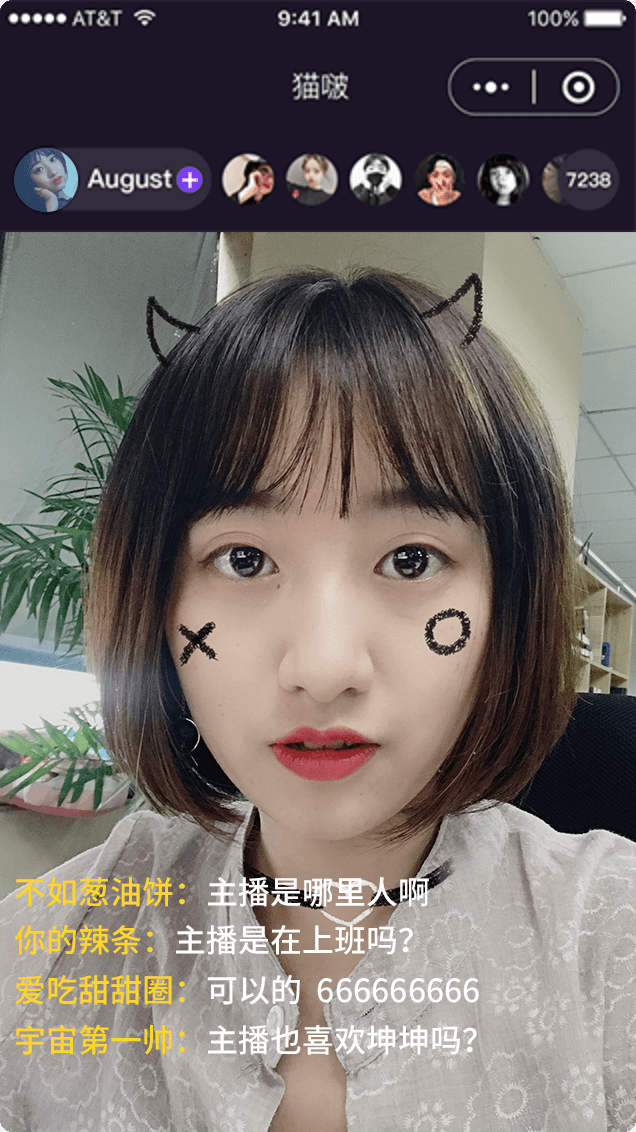The height and width of the screenshot is (1132, 636).
Task: Open the viewer avatar wearing black mask
Action: 375,180
